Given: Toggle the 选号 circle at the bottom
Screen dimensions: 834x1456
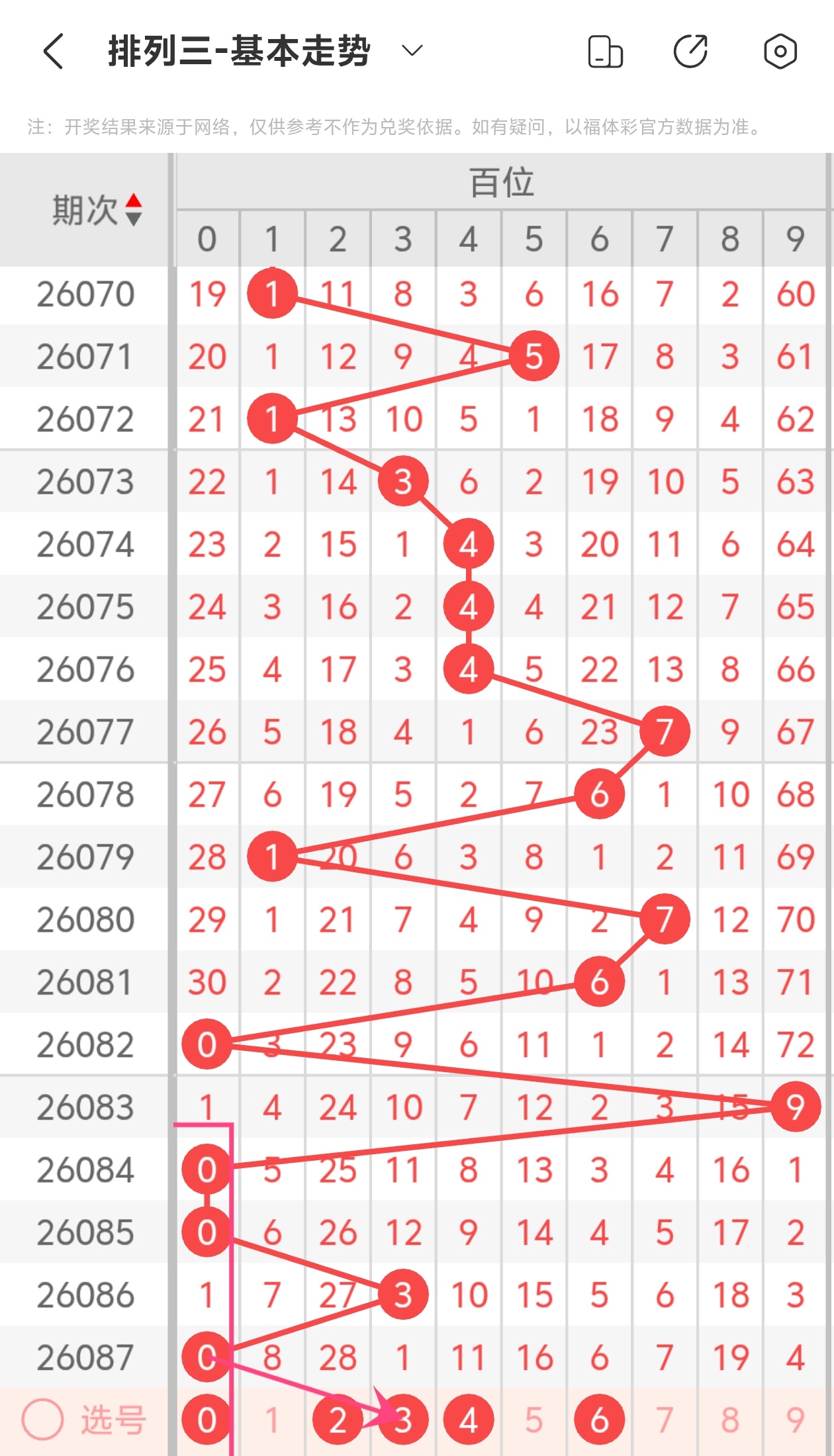Looking at the screenshot, I should click(42, 1420).
